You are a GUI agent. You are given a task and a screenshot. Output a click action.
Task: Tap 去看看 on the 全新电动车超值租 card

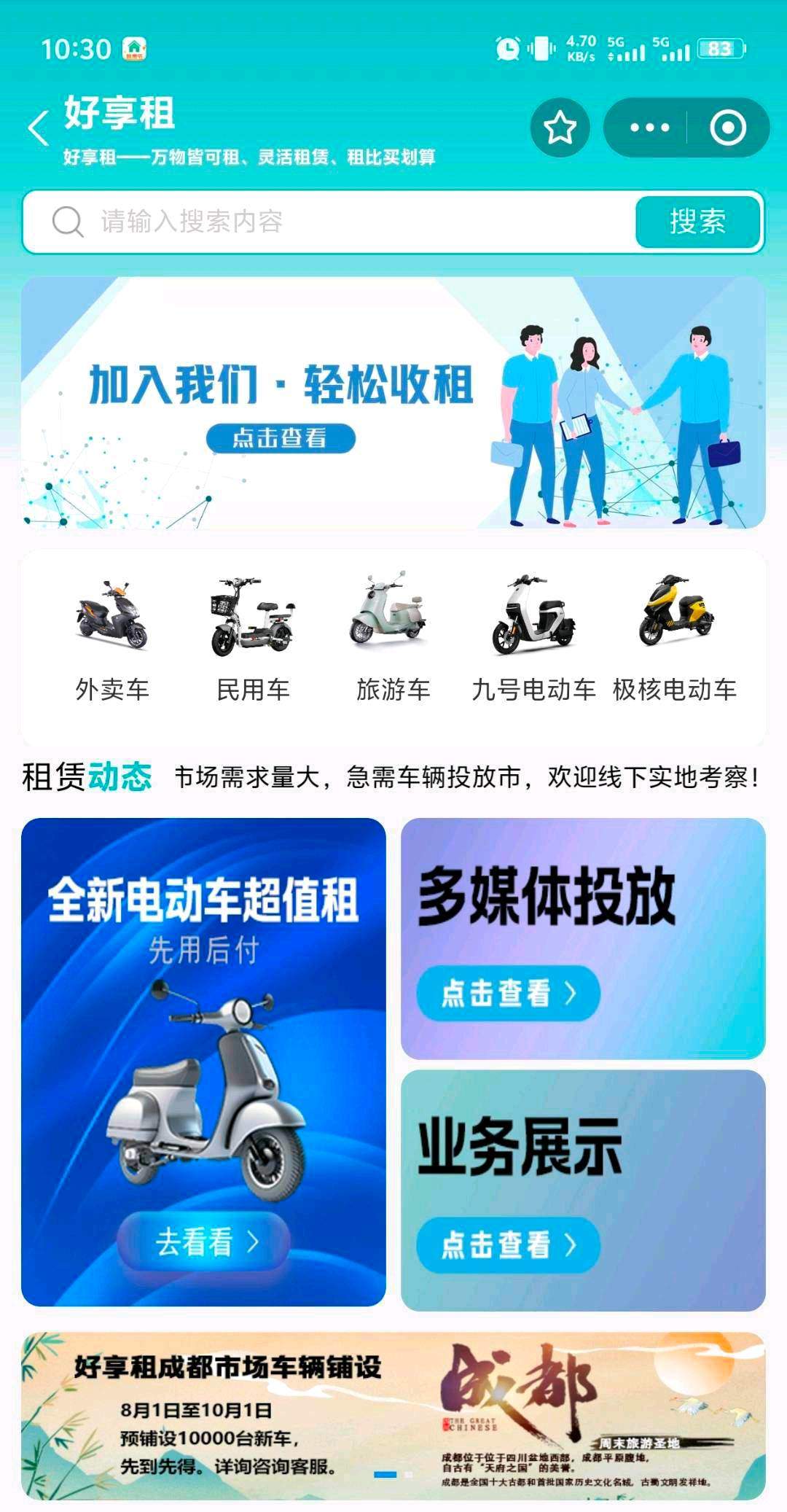pyautogui.click(x=203, y=1242)
